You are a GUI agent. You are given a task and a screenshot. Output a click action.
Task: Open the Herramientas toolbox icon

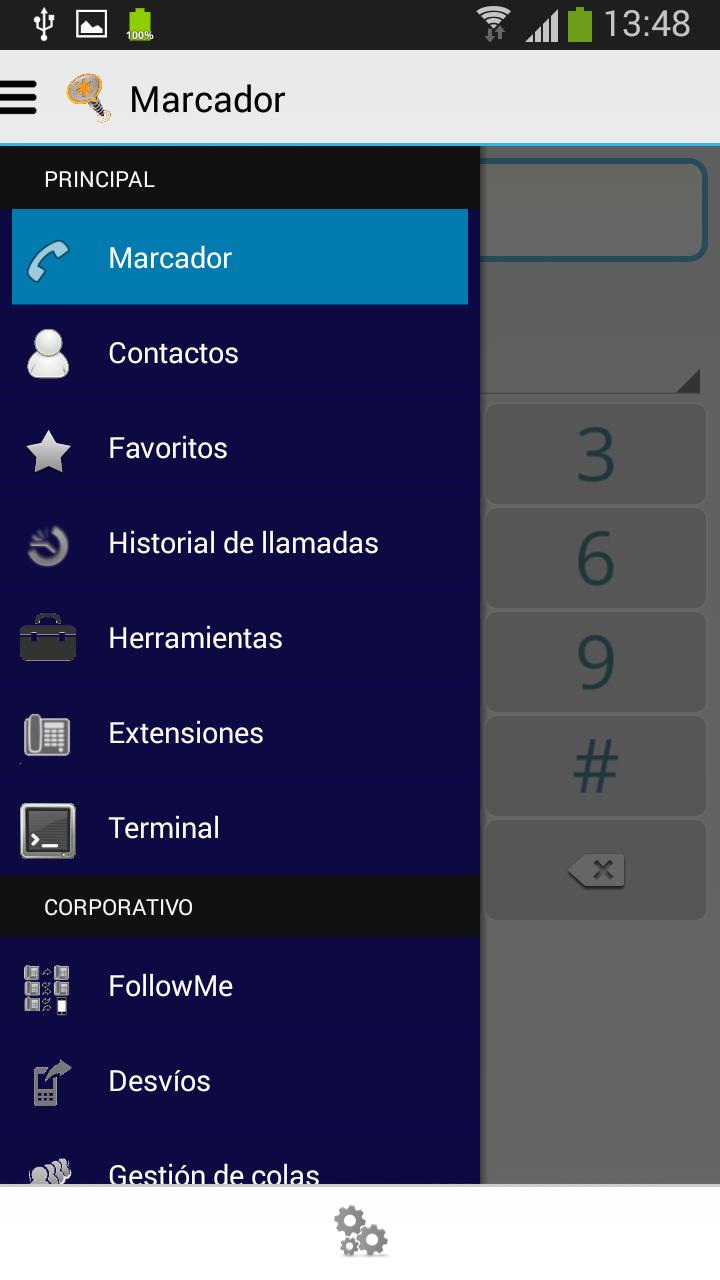(x=47, y=637)
